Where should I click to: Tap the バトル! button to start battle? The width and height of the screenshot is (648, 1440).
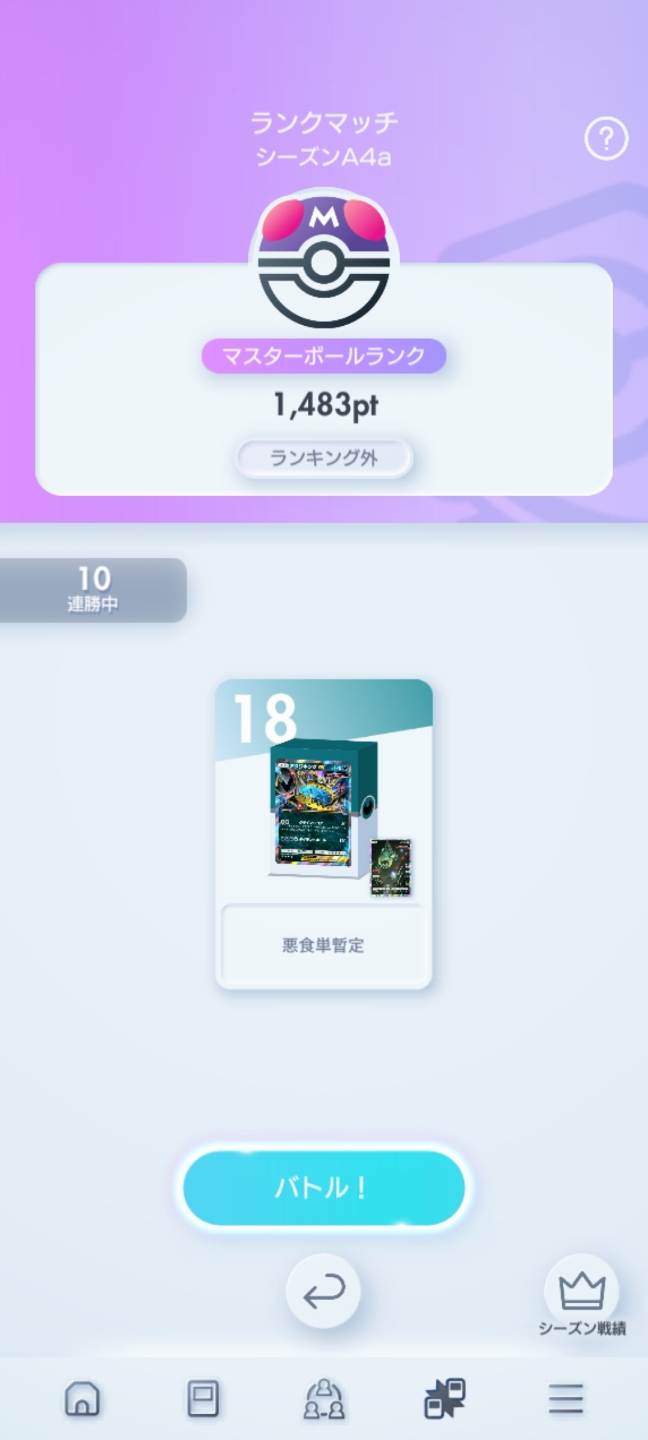pos(324,1188)
